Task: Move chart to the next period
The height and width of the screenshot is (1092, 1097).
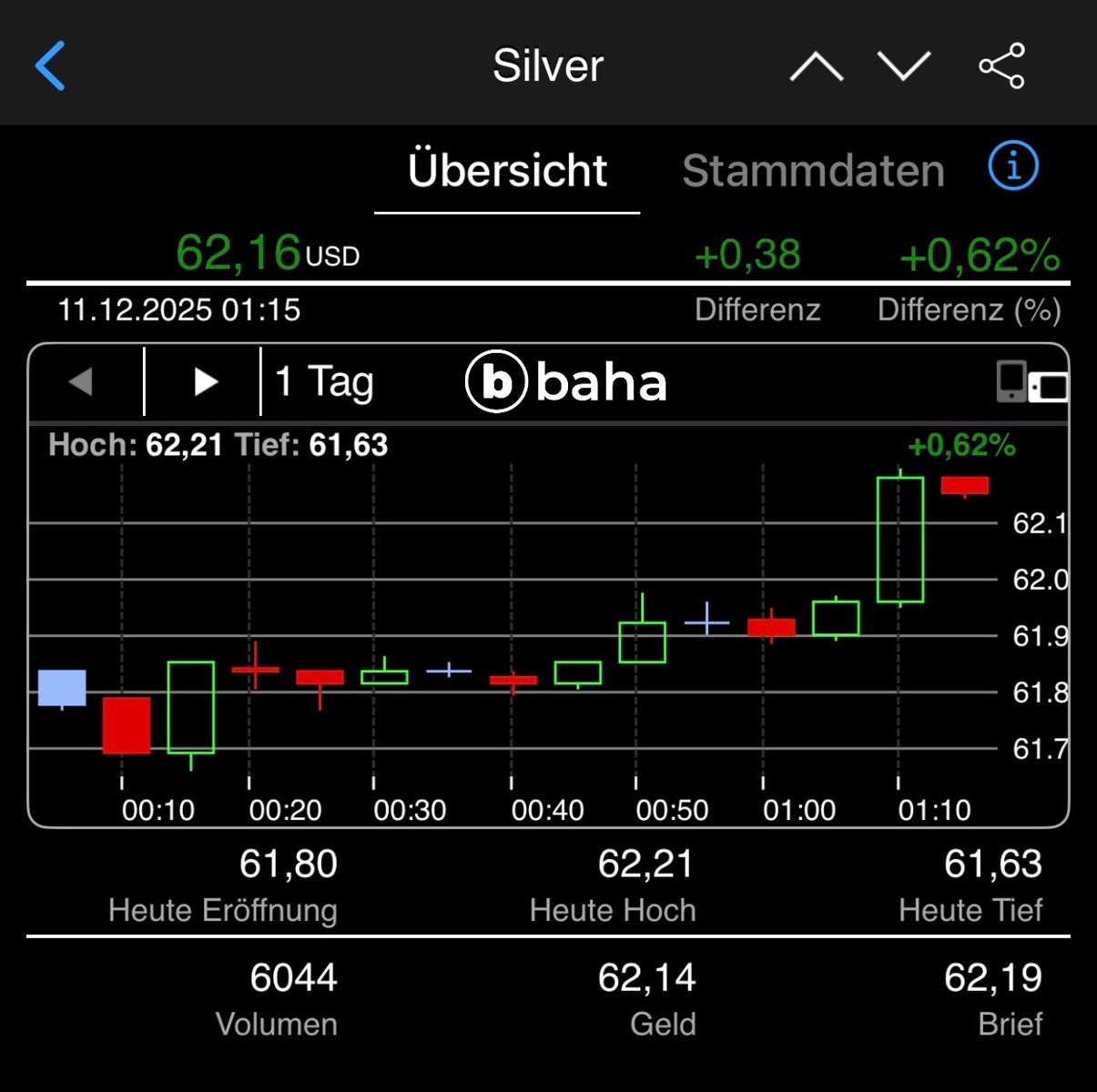Action: point(206,381)
